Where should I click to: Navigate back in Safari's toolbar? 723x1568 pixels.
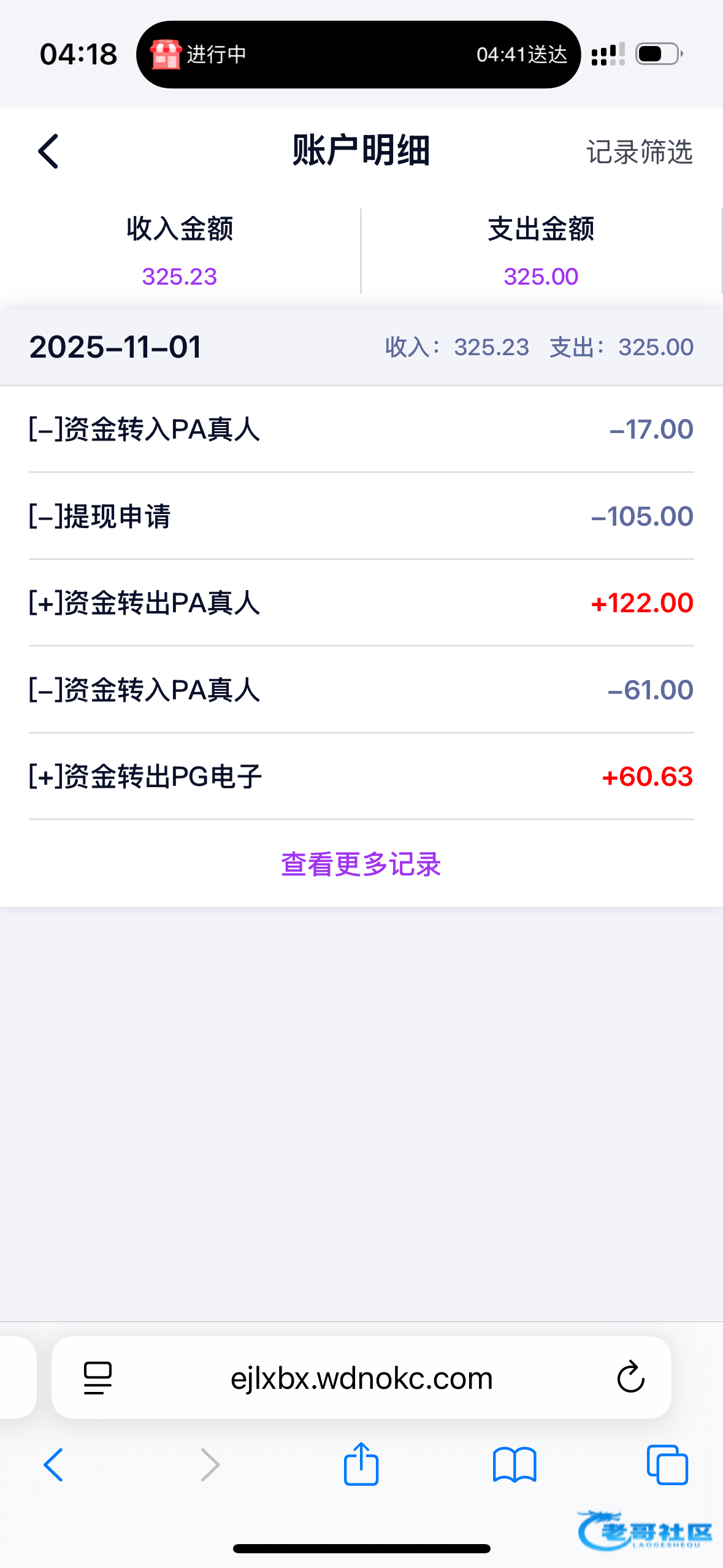53,1465
